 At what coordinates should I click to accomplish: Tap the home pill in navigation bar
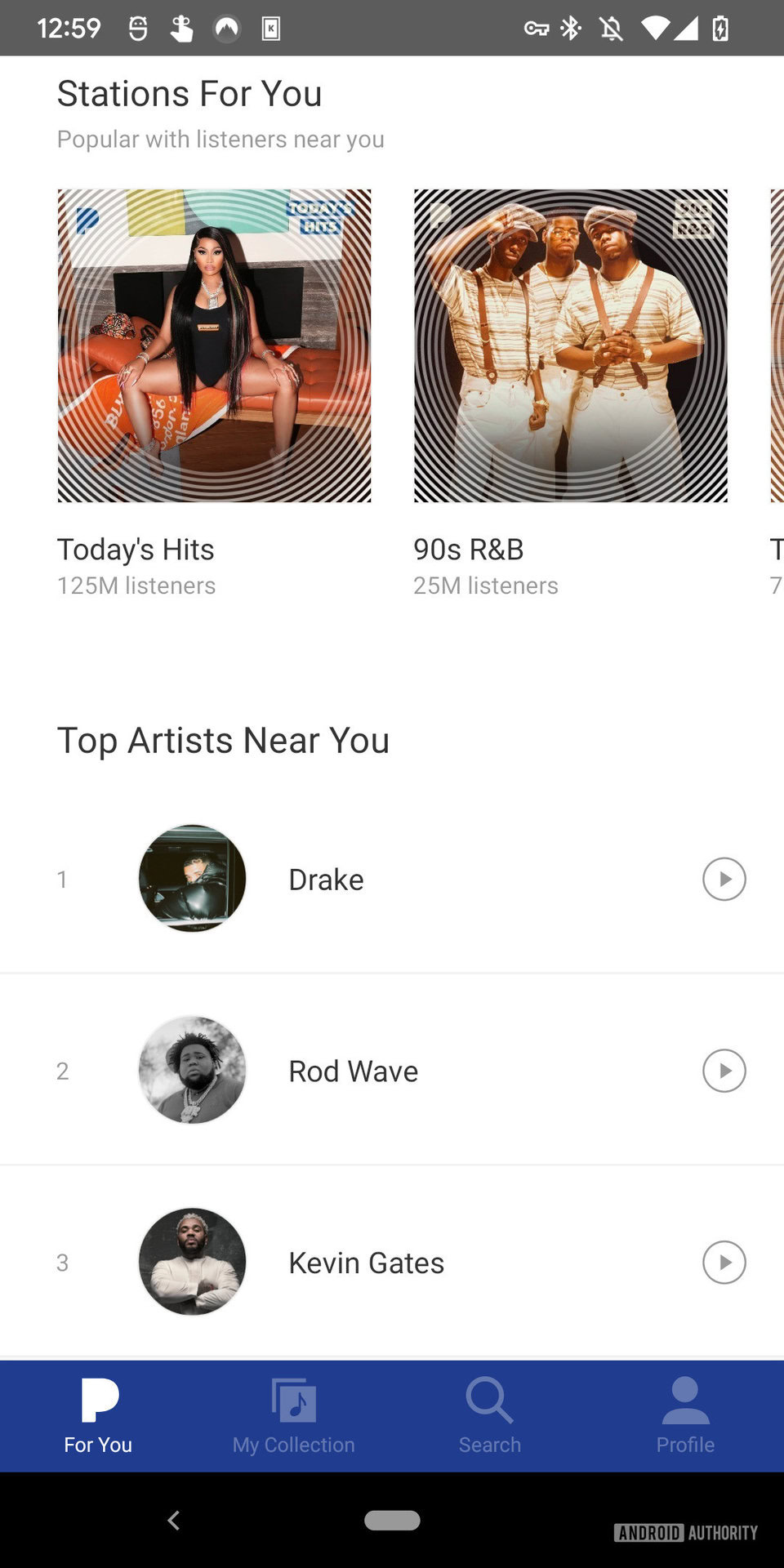392,1520
